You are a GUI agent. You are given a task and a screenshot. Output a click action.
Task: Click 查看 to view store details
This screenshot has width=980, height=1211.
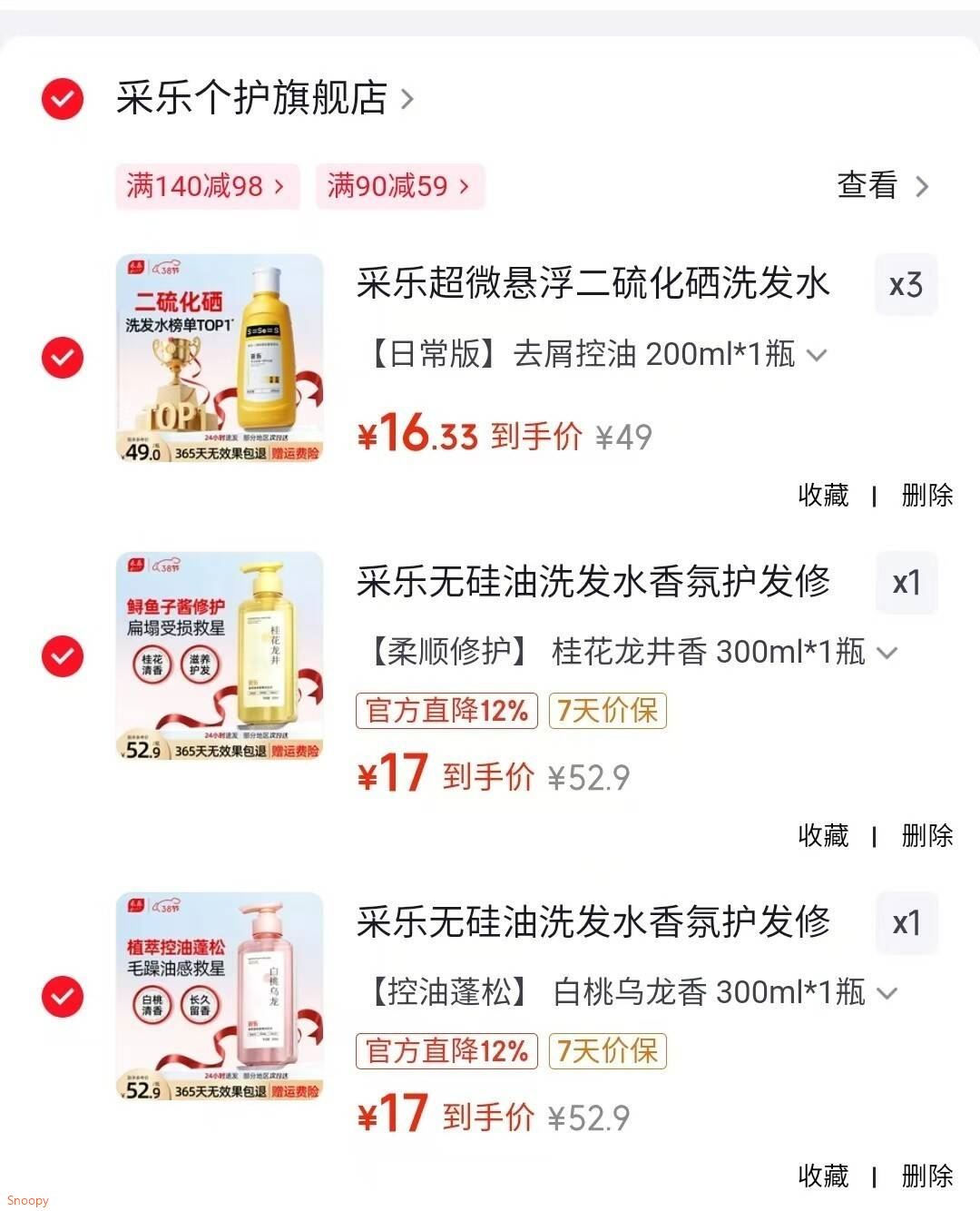pyautogui.click(x=866, y=186)
